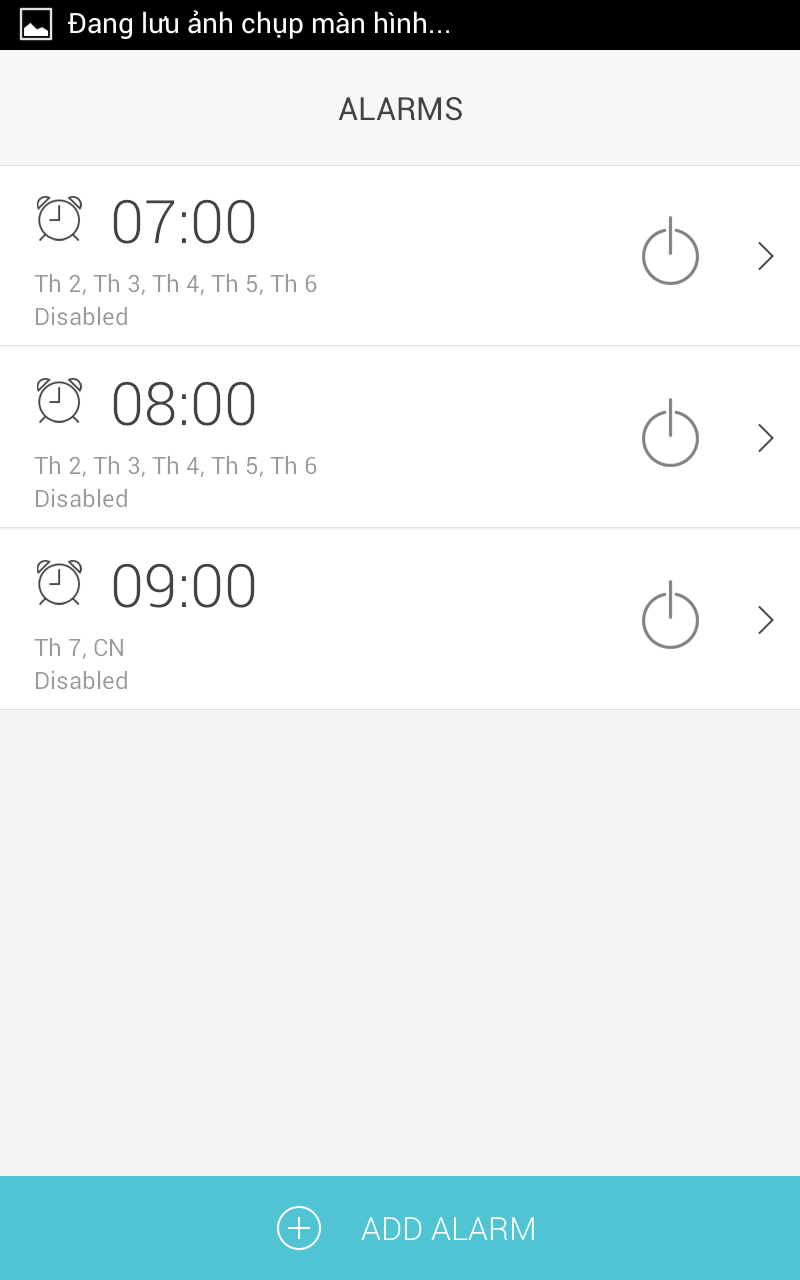Turn on the 08:00 alarm
The image size is (800, 1280).
click(x=670, y=433)
